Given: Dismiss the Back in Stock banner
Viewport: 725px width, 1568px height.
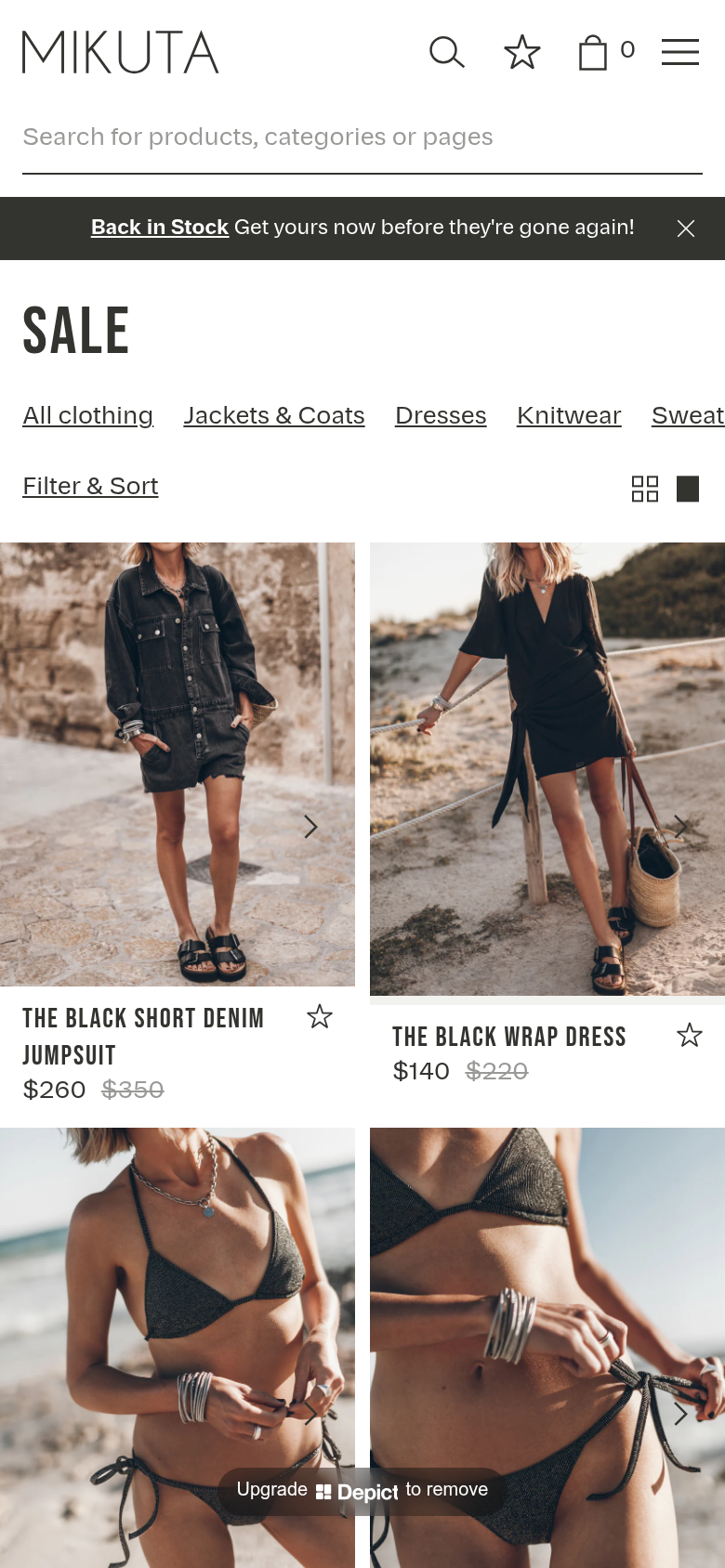Looking at the screenshot, I should (x=686, y=229).
